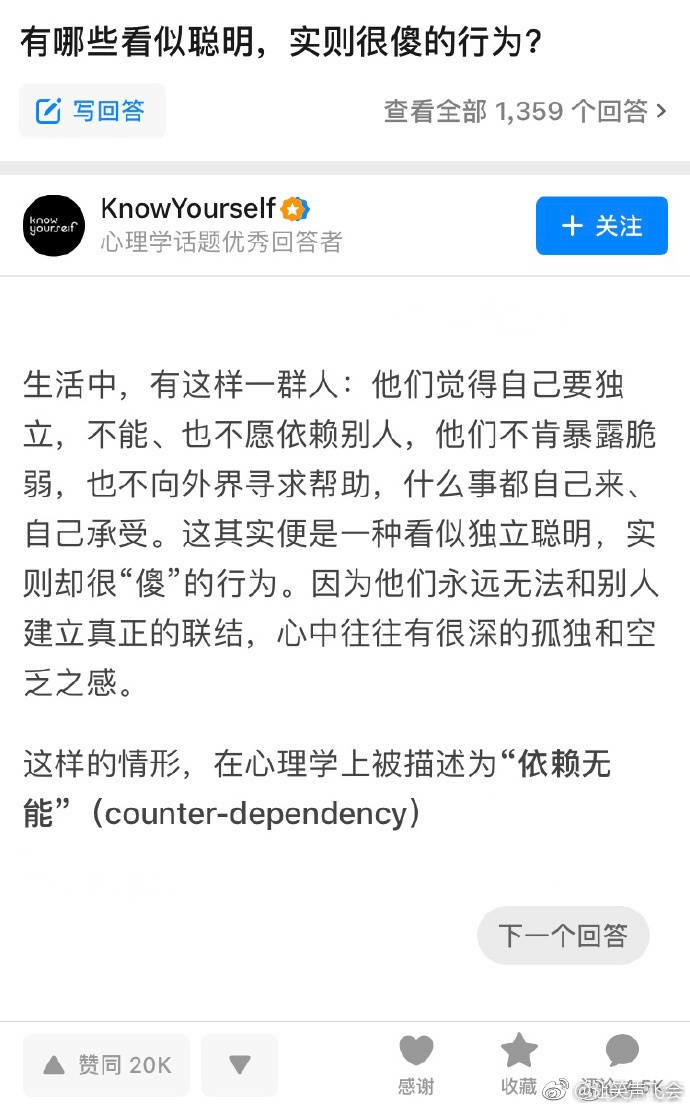Downvote this answer

pyautogui.click(x=239, y=1065)
